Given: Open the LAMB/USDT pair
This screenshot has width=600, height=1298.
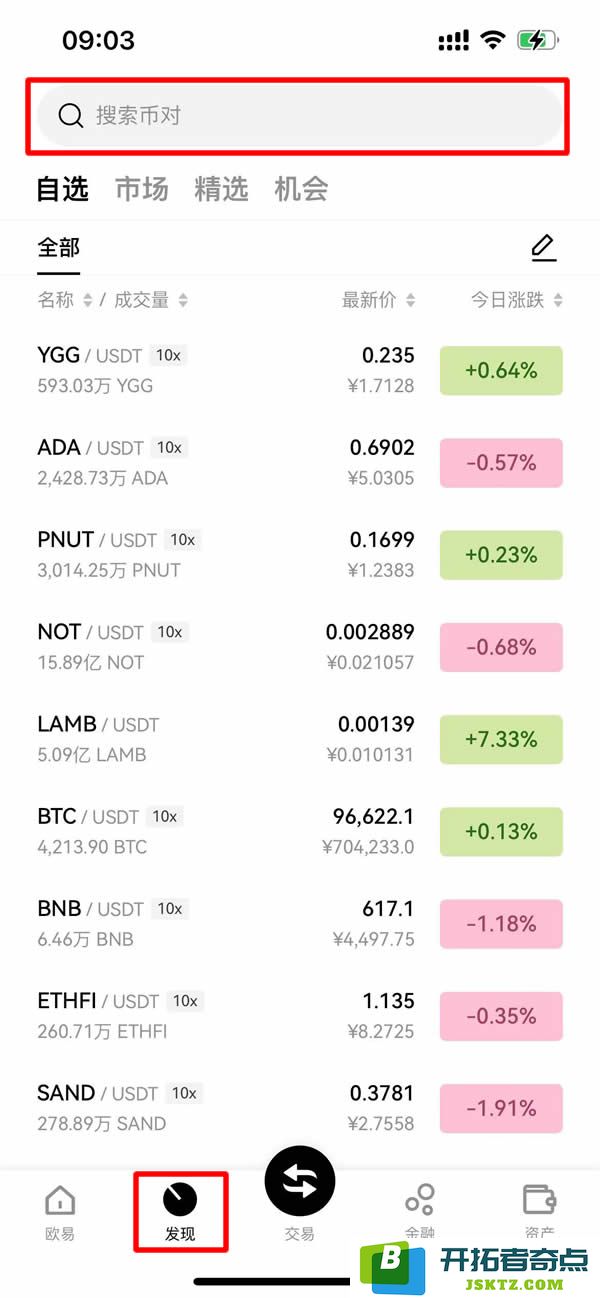Looking at the screenshot, I should point(300,739).
